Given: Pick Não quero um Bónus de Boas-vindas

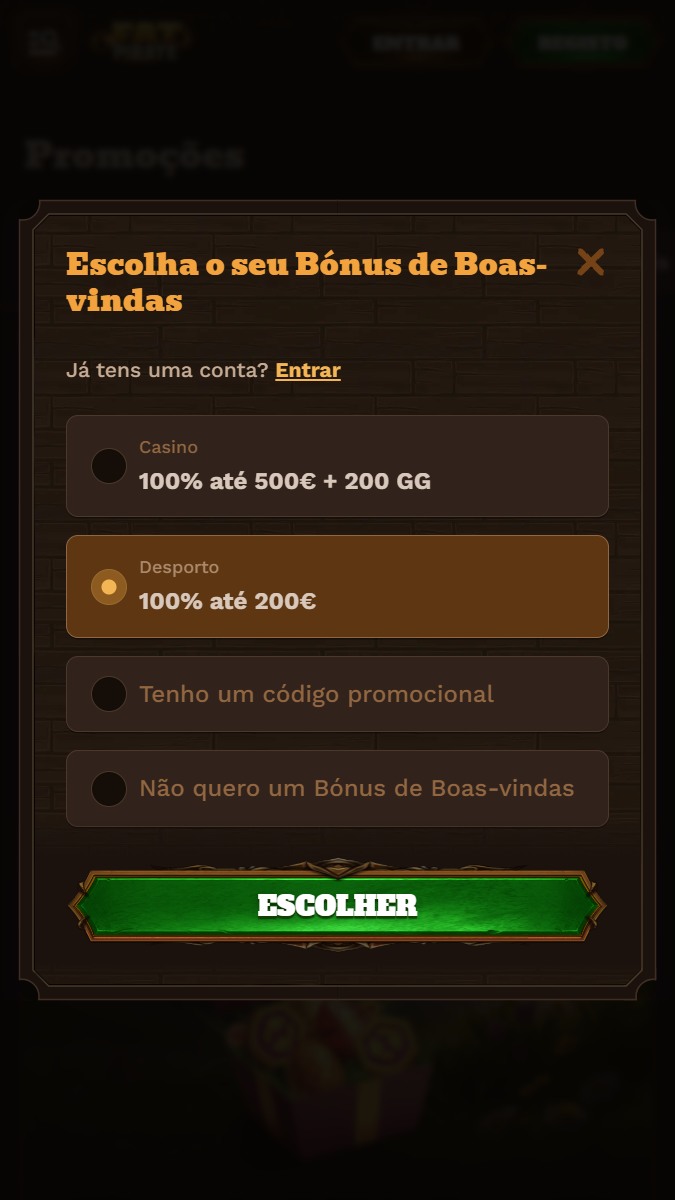Looking at the screenshot, I should pyautogui.click(x=337, y=788).
